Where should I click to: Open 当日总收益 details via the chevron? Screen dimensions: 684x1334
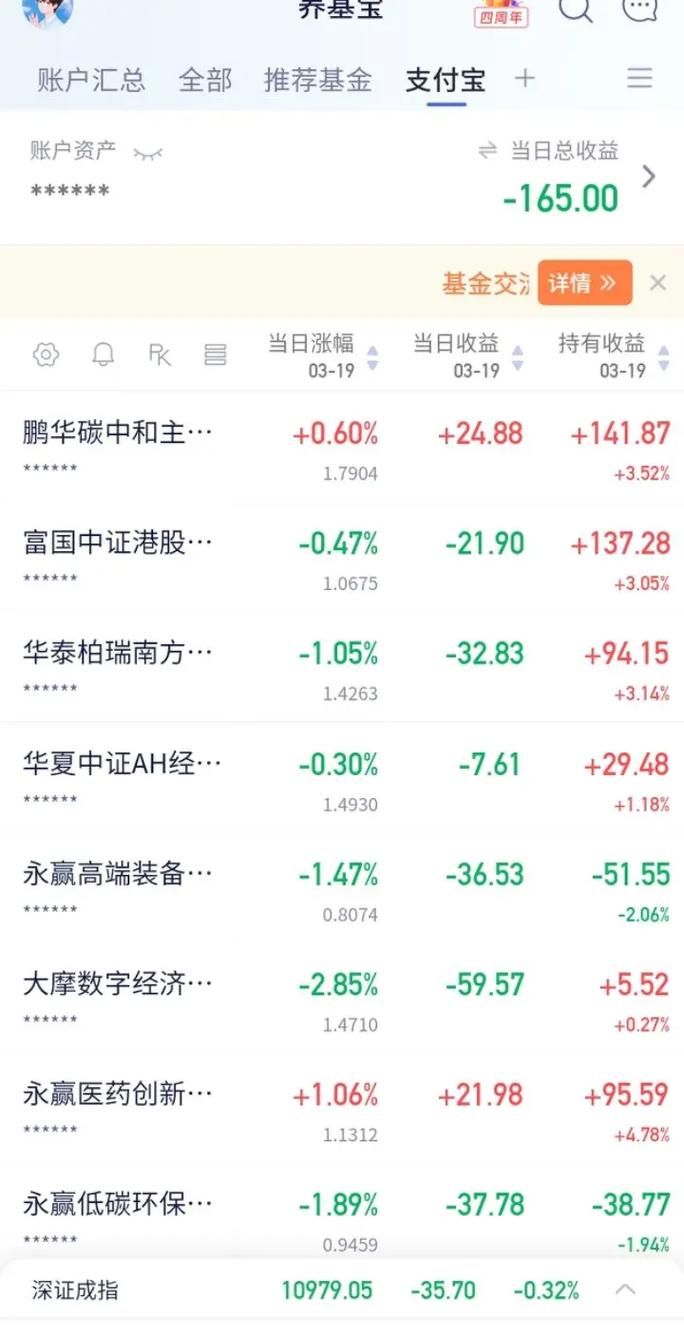(x=649, y=177)
